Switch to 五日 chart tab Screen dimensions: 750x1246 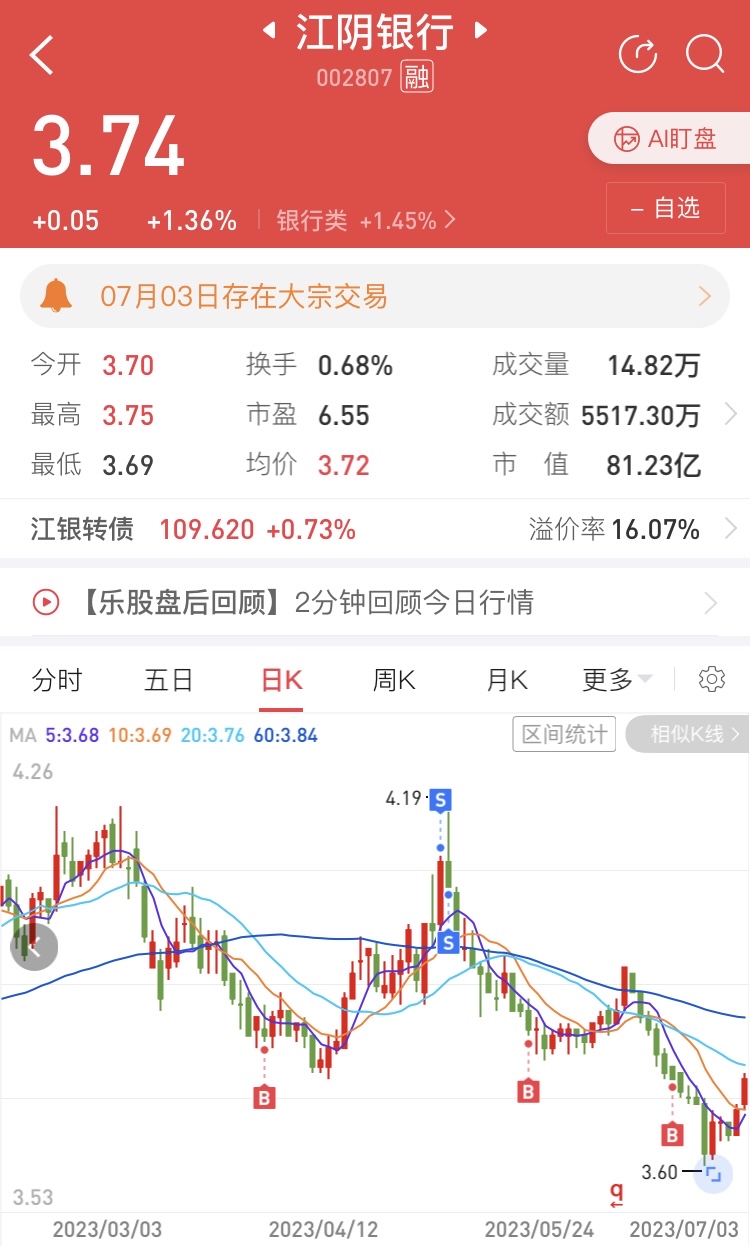click(x=169, y=681)
